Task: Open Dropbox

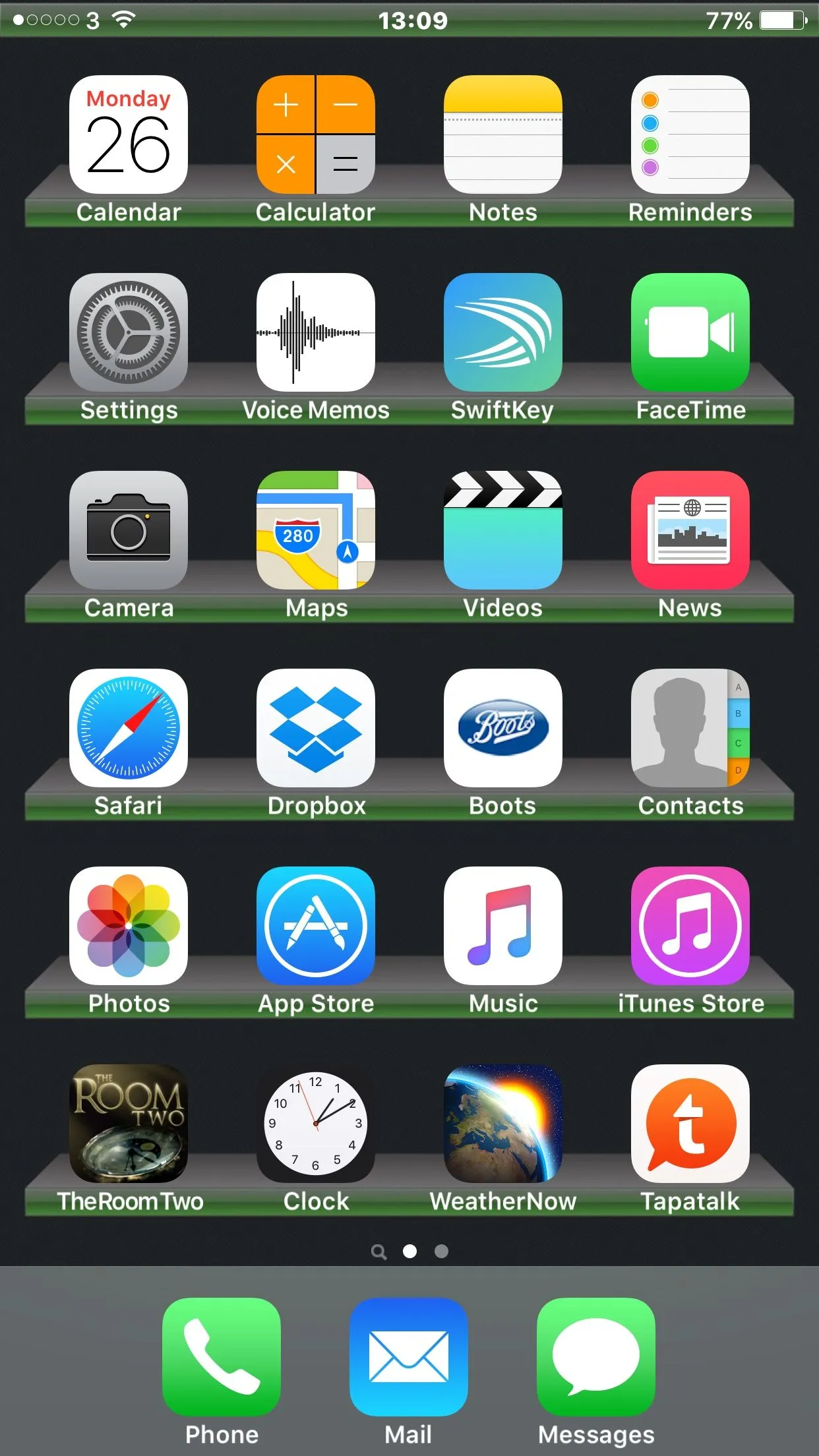Action: point(316,728)
